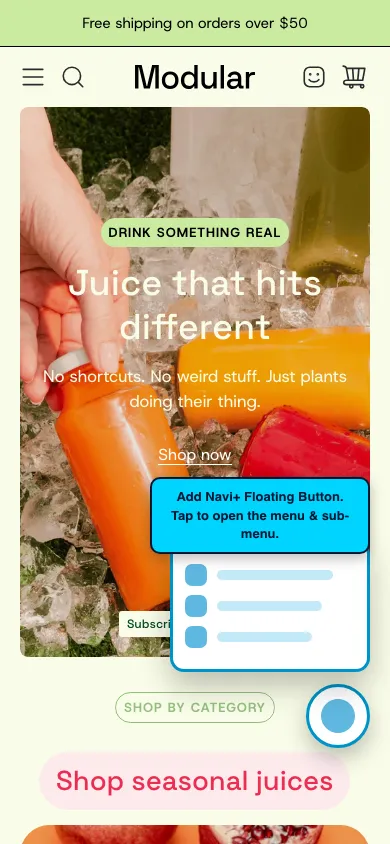390x844 pixels.
Task: Follow the Shop now link
Action: [195, 455]
